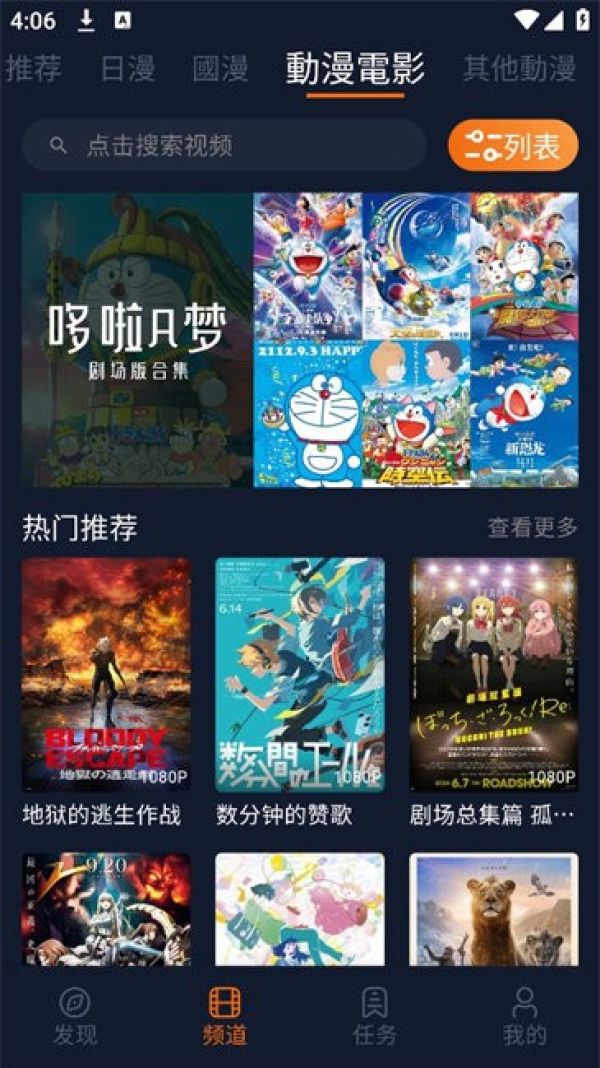Screen dimensions: 600x1068
Task: Switch to the 日漫 tab
Action: coord(127,68)
